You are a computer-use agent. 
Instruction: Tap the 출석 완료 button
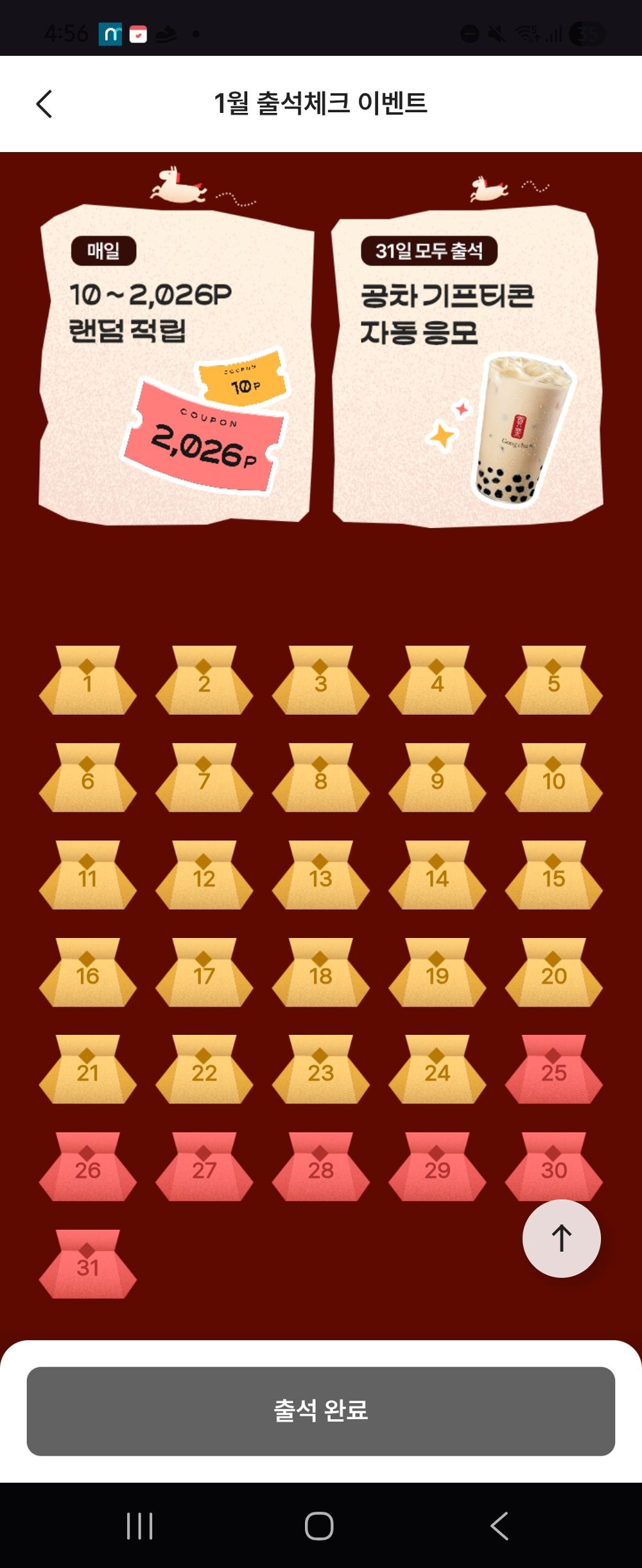pyautogui.click(x=320, y=1411)
